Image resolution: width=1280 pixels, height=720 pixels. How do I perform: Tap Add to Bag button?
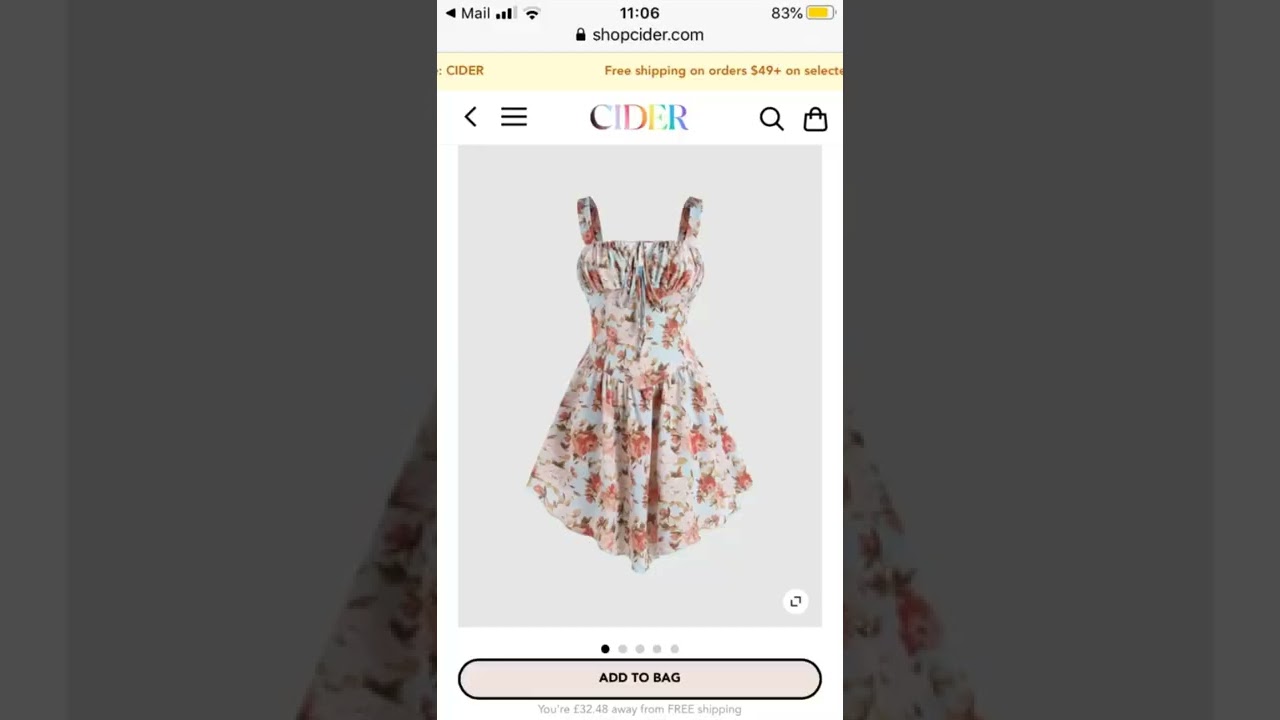pos(639,678)
